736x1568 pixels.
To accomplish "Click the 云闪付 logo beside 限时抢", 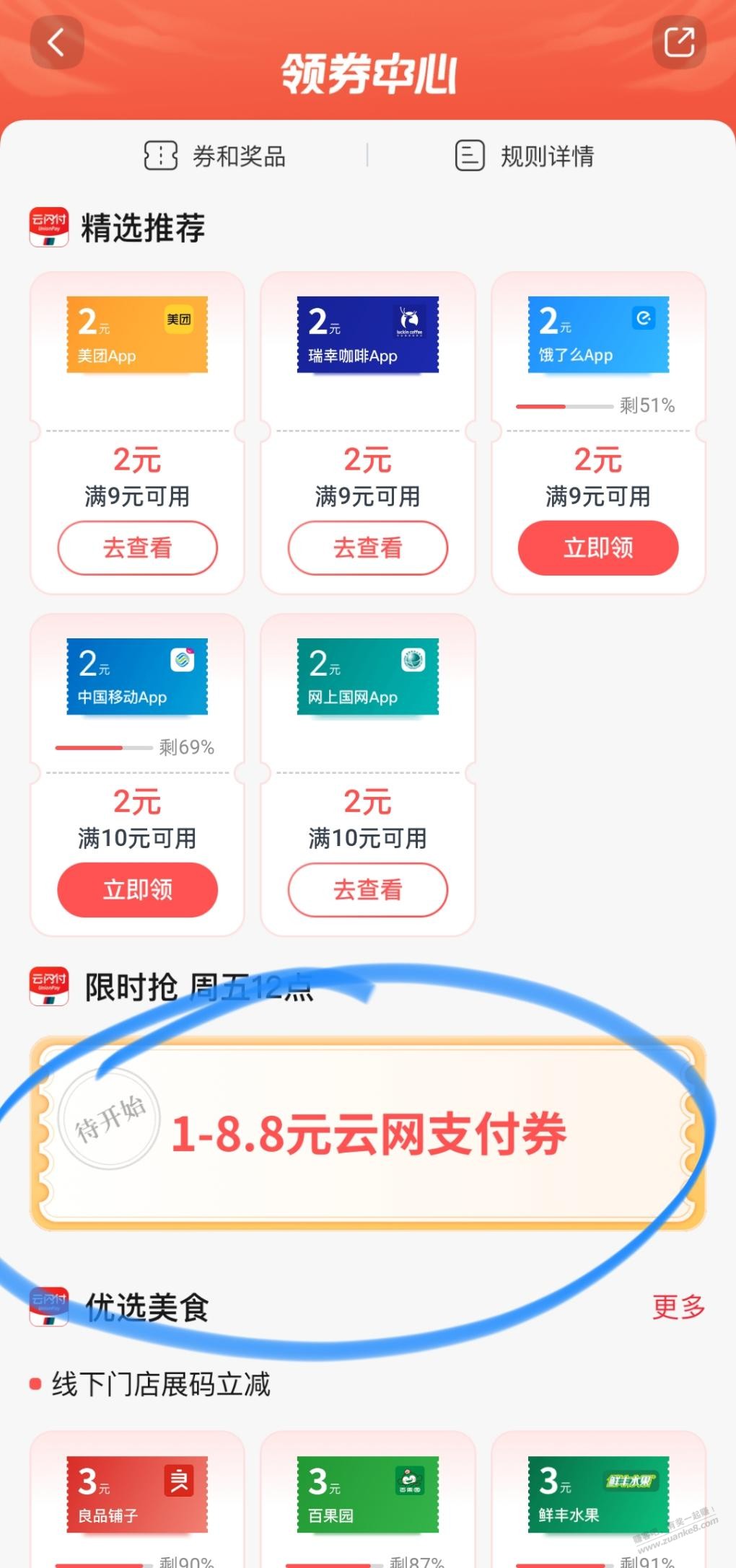I will 48,985.
